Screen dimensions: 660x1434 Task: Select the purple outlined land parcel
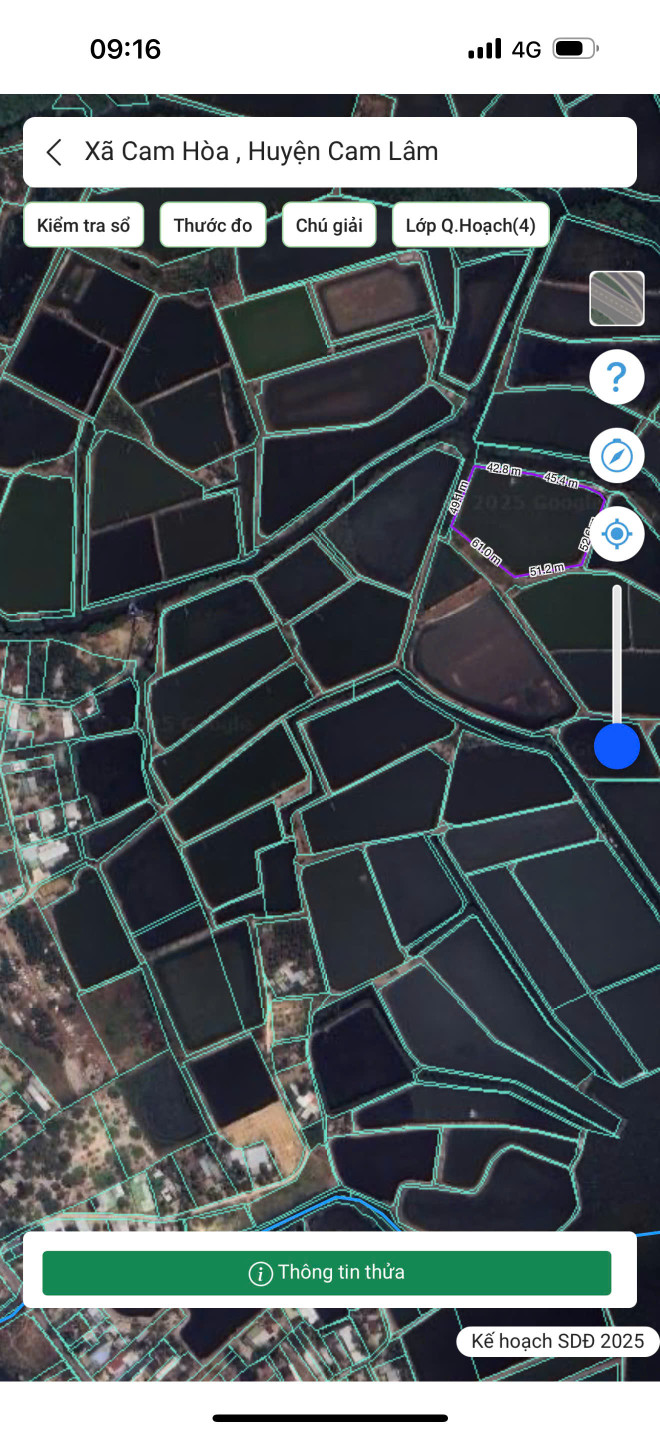(x=525, y=518)
